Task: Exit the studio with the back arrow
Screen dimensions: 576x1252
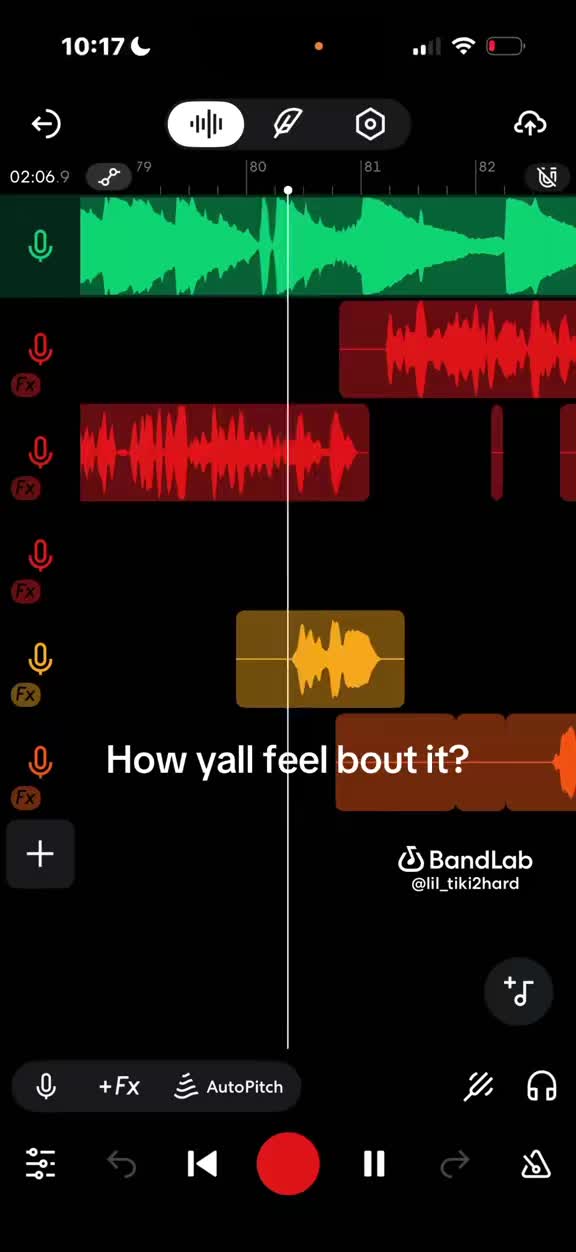Action: tap(46, 124)
